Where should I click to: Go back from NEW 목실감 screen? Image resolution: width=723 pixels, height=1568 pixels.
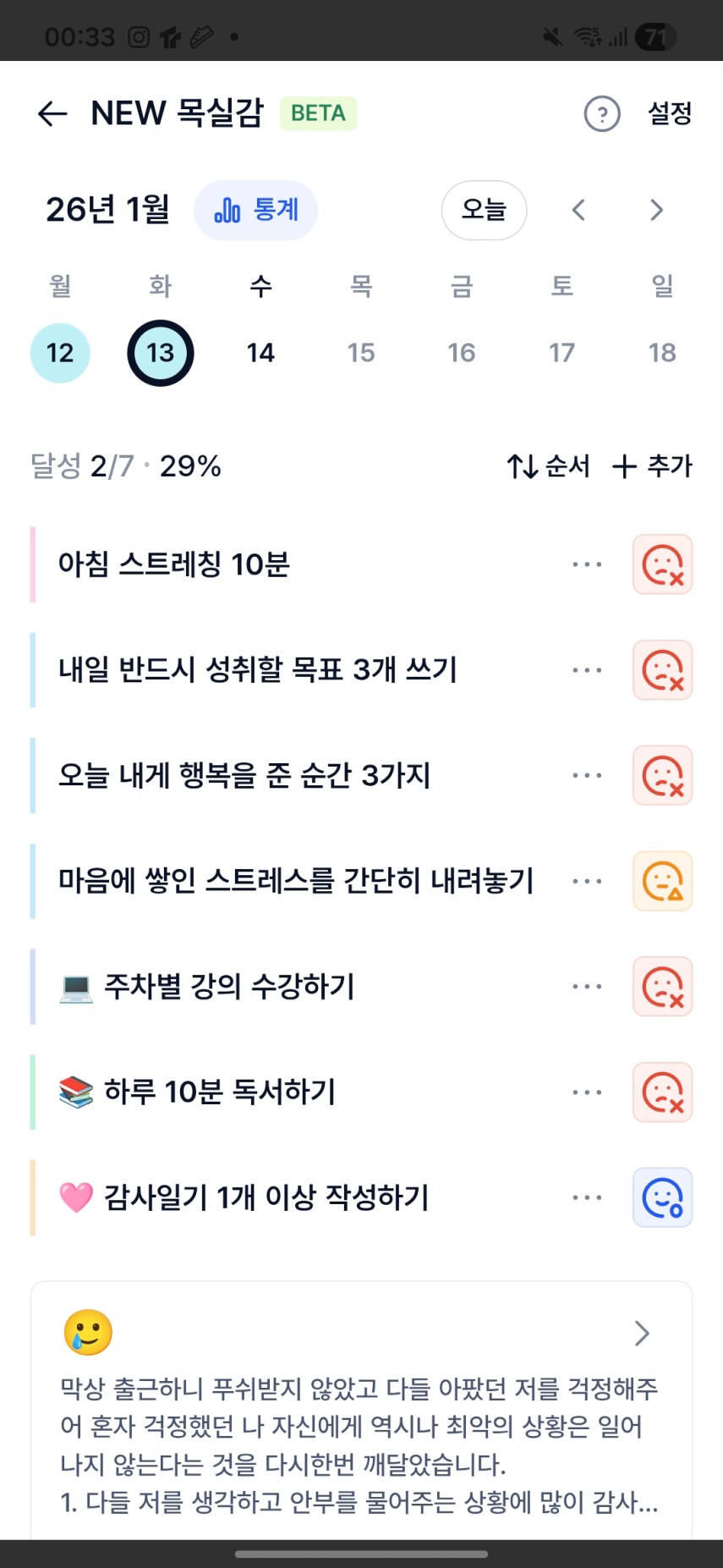(x=52, y=113)
